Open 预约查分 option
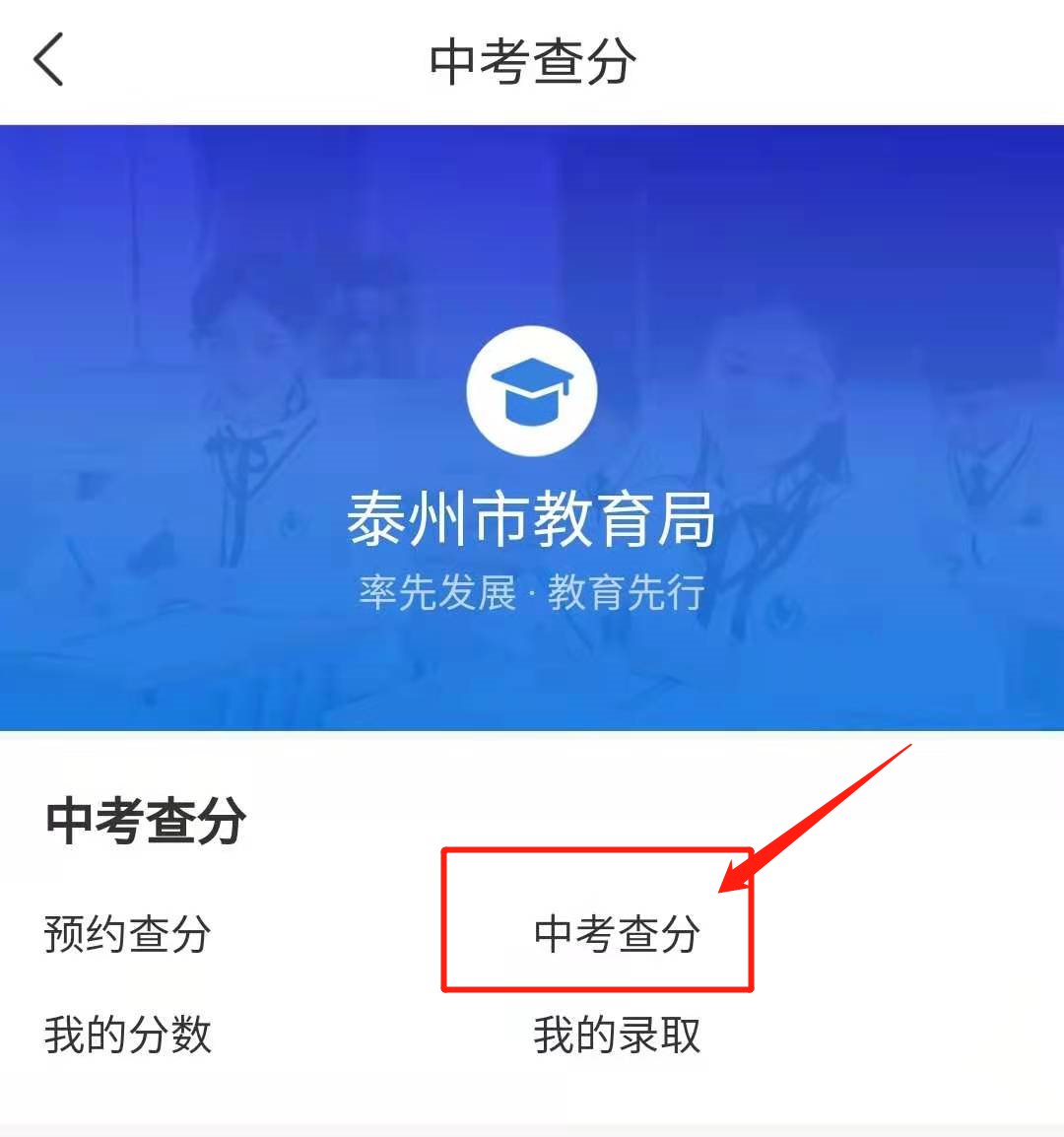The width and height of the screenshot is (1064, 1137). pyautogui.click(x=128, y=934)
